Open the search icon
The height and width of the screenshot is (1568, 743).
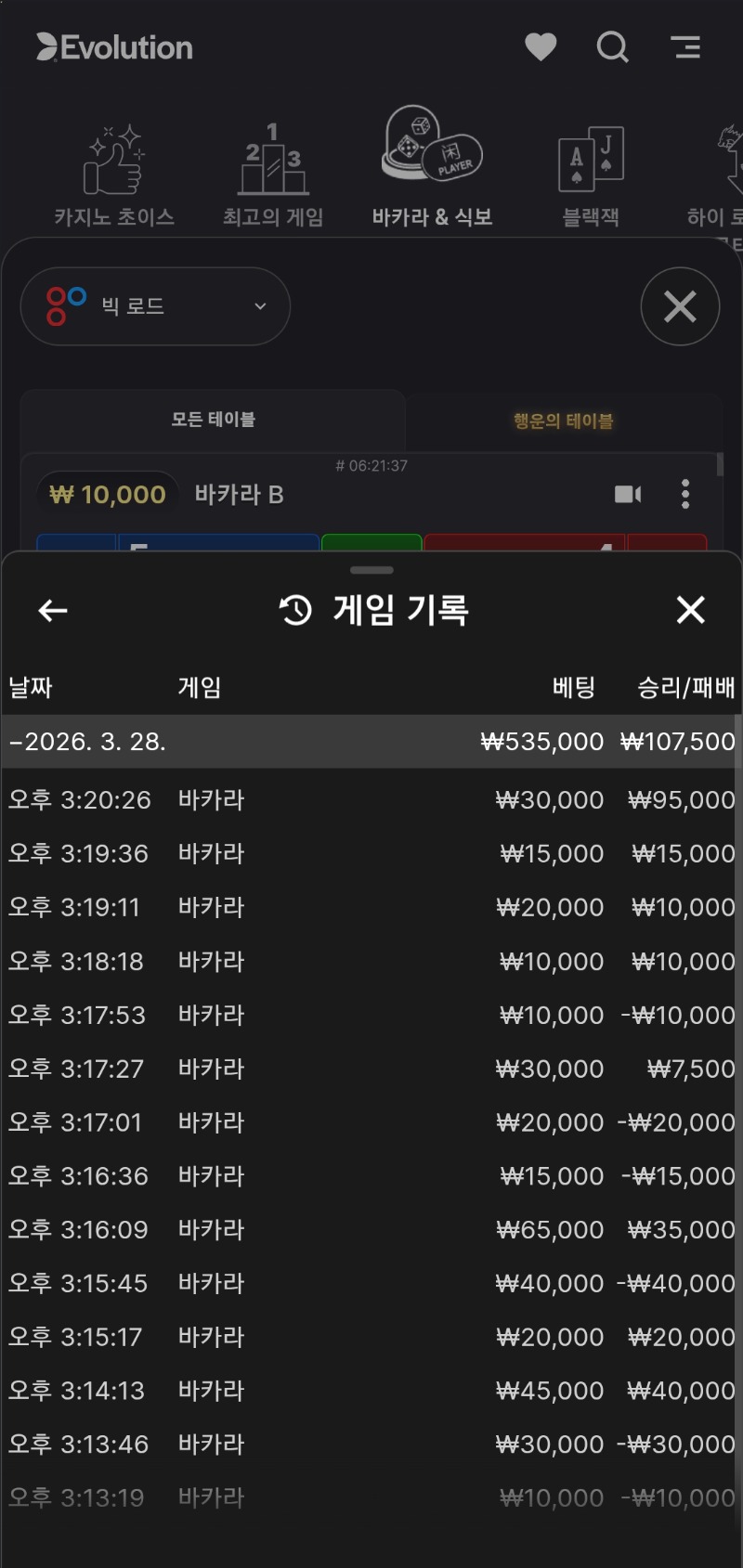pos(612,47)
